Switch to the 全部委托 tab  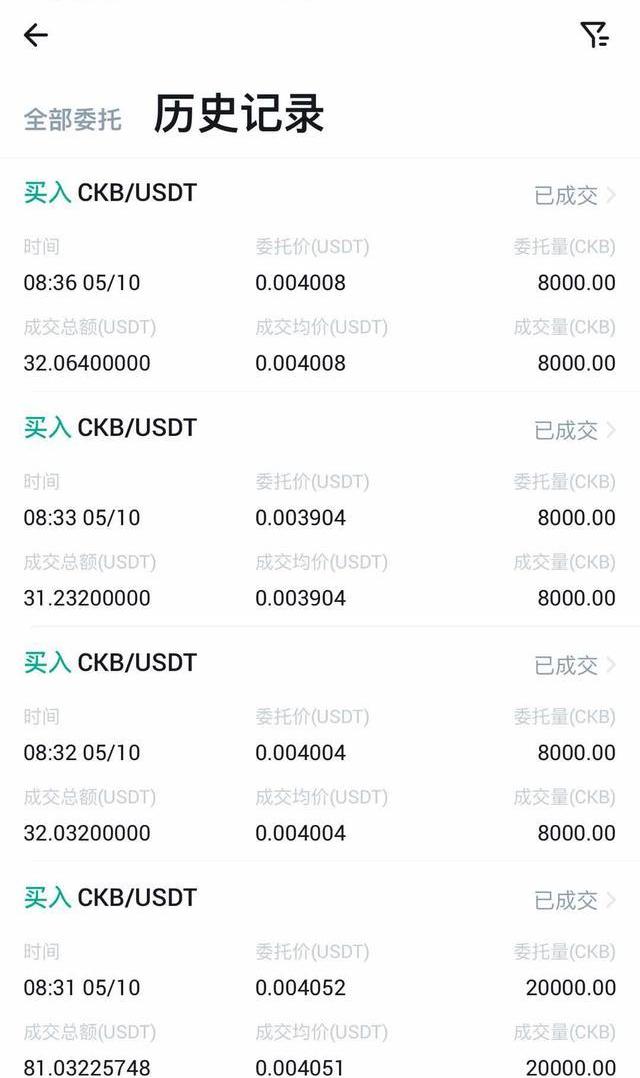pos(73,120)
